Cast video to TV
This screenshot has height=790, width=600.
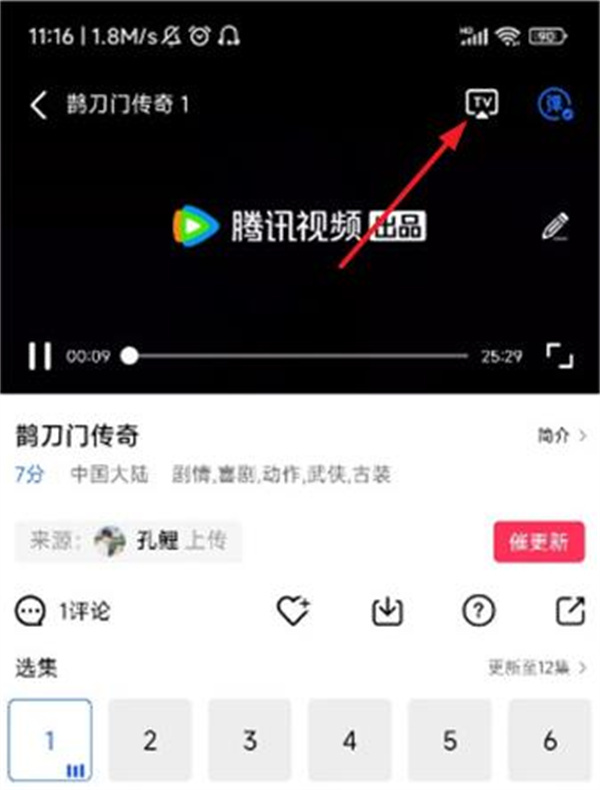482,104
